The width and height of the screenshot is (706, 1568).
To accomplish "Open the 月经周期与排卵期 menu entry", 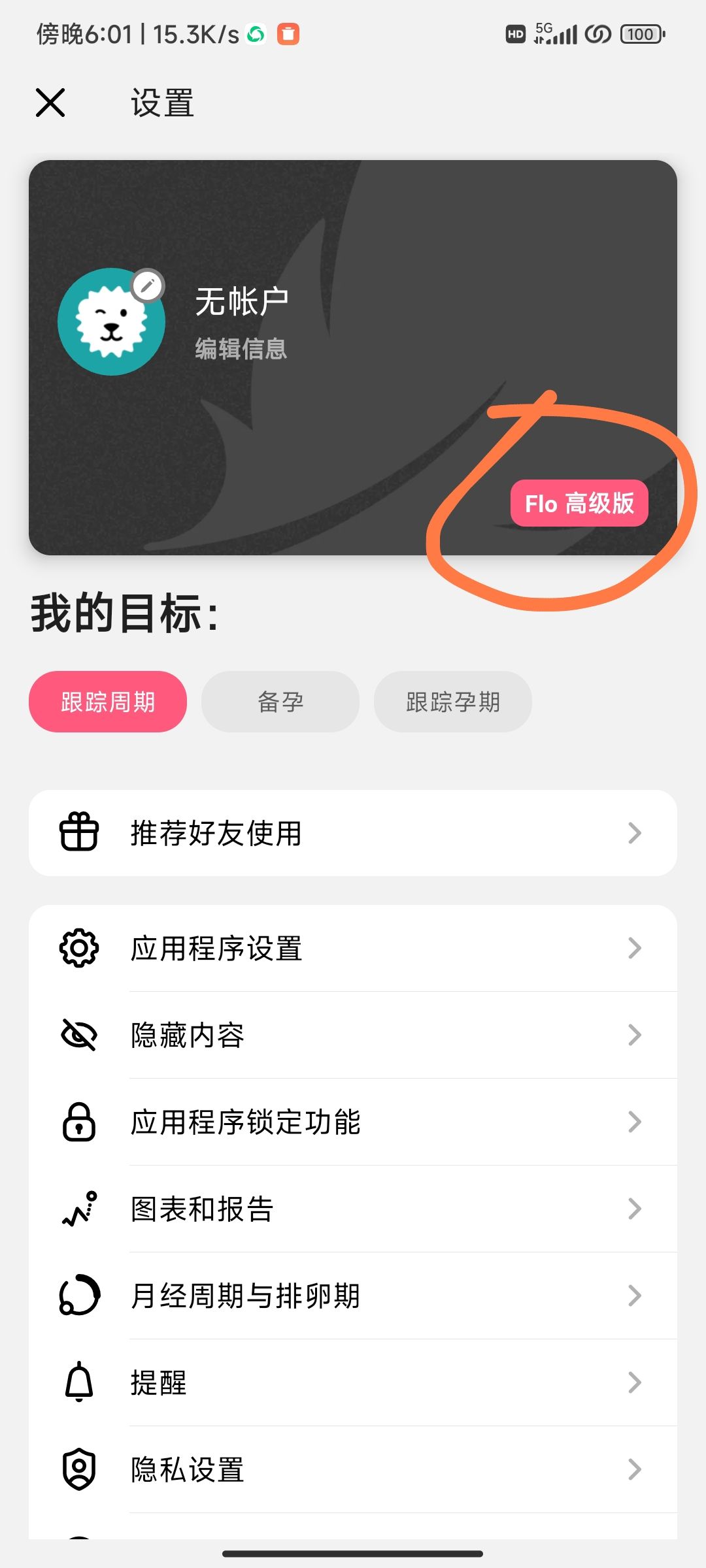I will [353, 1297].
